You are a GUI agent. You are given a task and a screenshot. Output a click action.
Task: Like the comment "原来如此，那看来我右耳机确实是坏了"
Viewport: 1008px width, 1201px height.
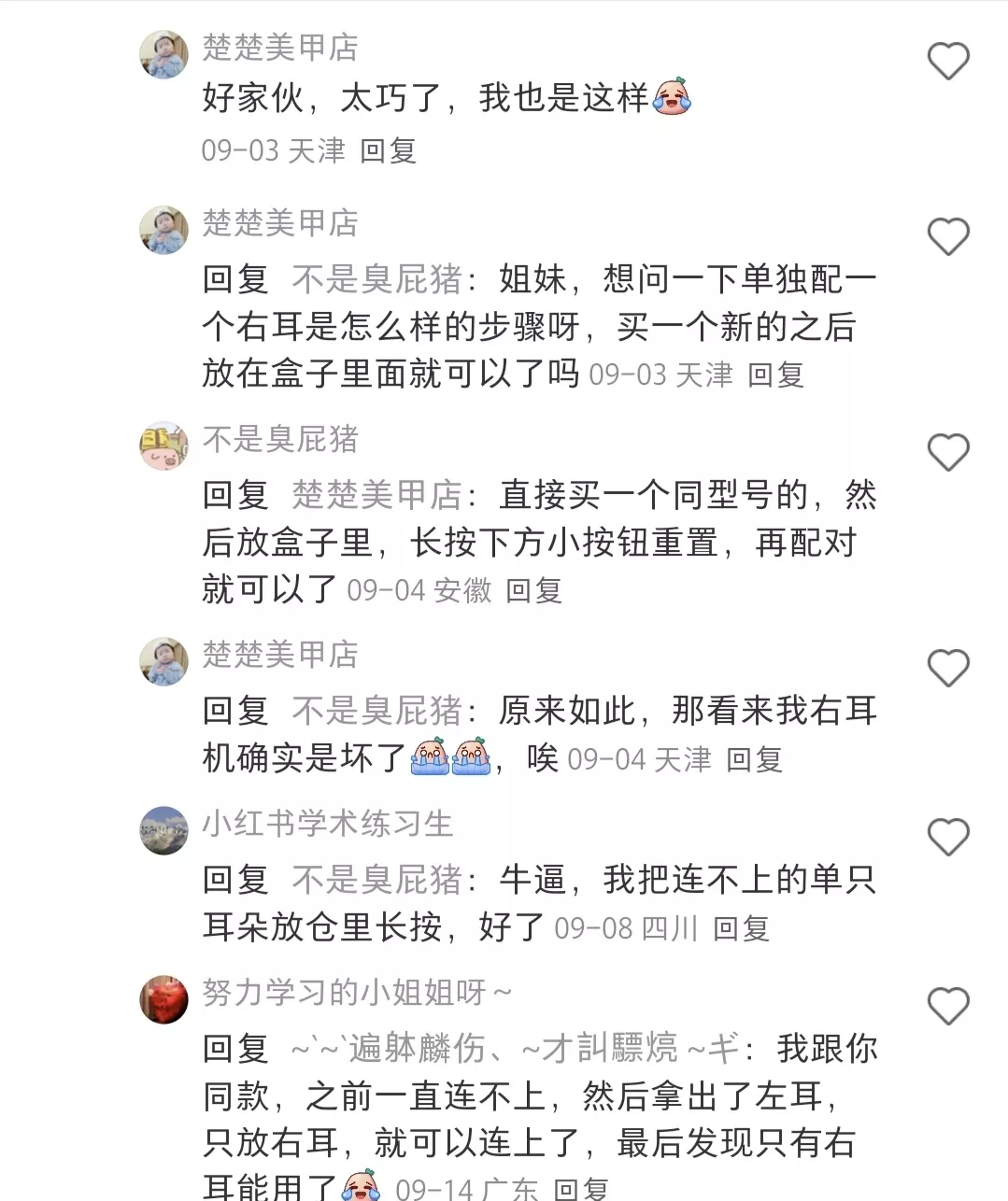[947, 669]
